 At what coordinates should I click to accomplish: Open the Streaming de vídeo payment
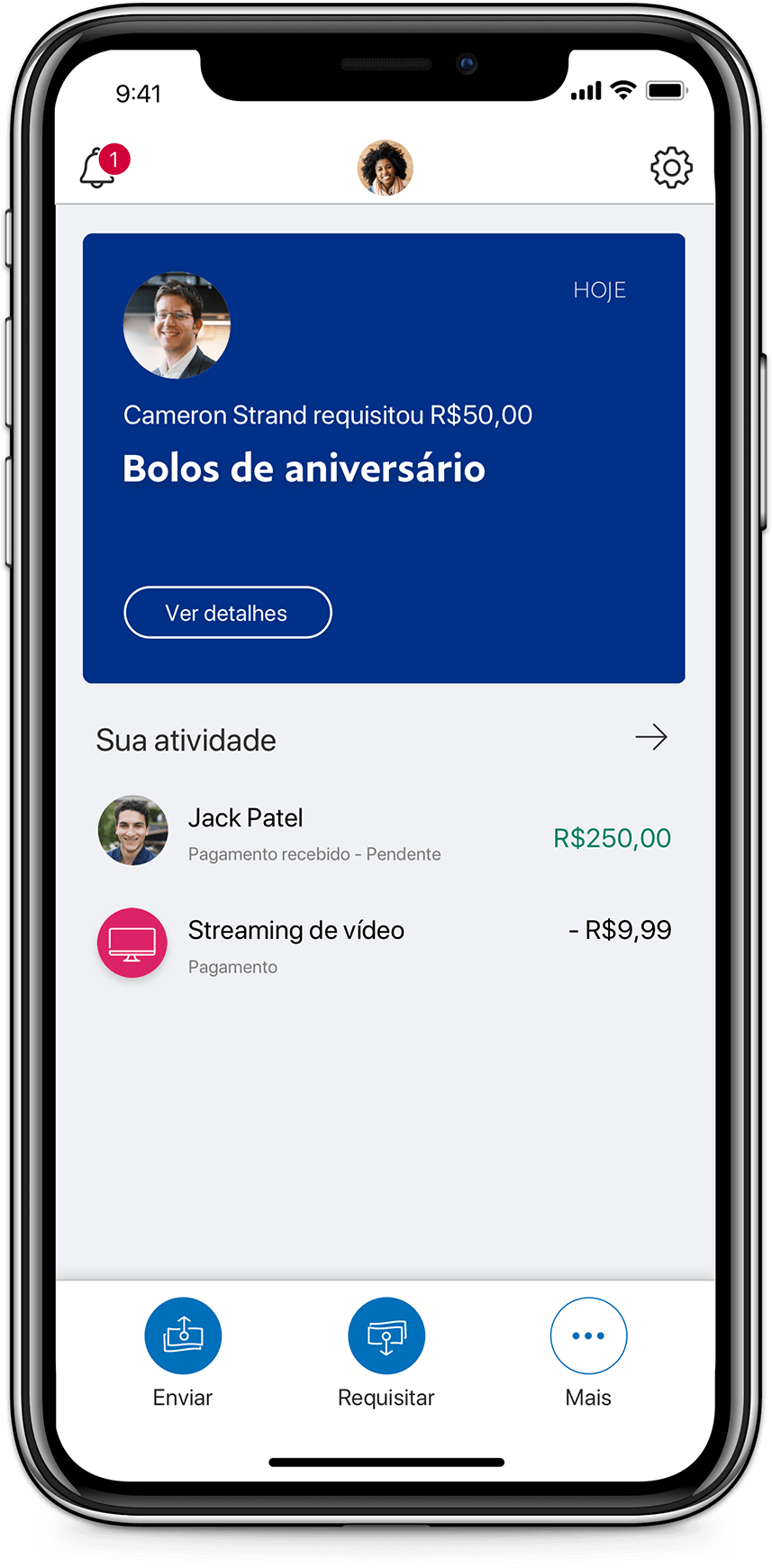click(x=384, y=944)
